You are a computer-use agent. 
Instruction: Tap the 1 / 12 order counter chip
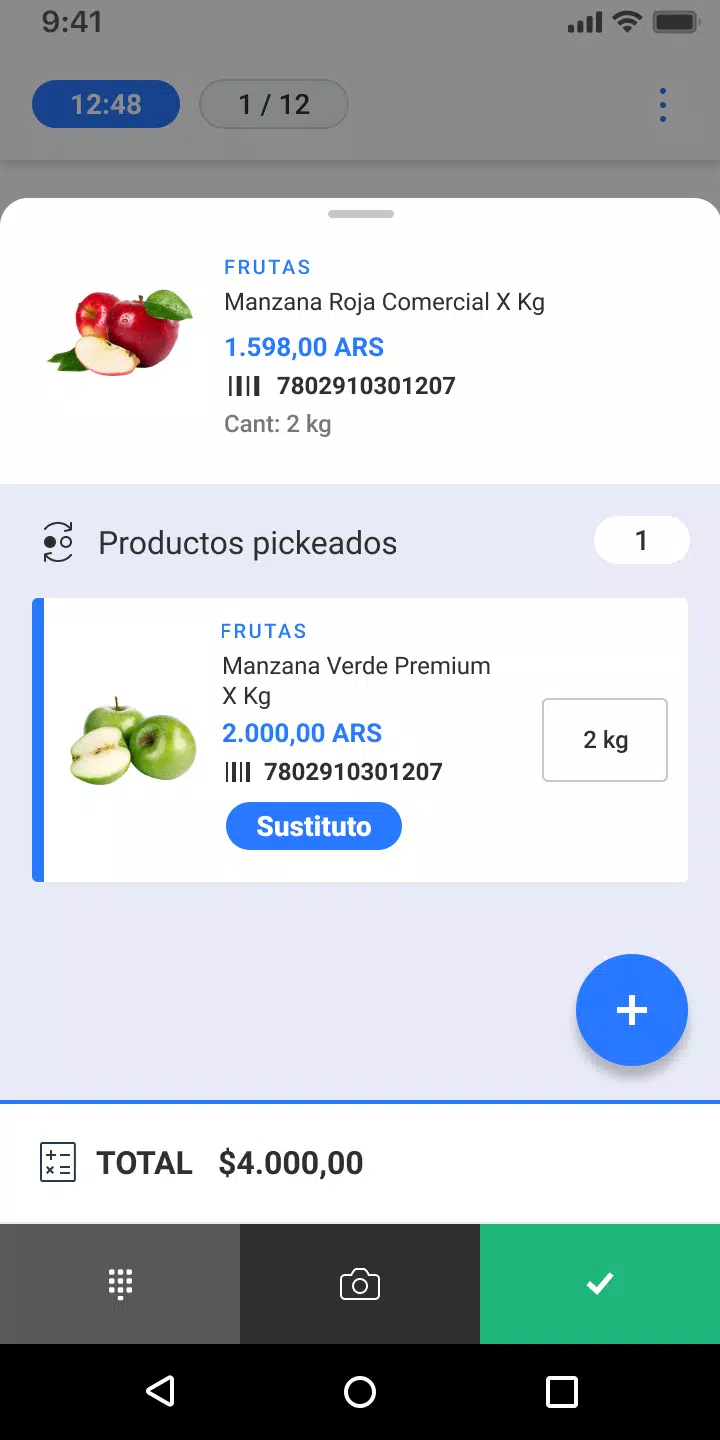click(x=273, y=105)
